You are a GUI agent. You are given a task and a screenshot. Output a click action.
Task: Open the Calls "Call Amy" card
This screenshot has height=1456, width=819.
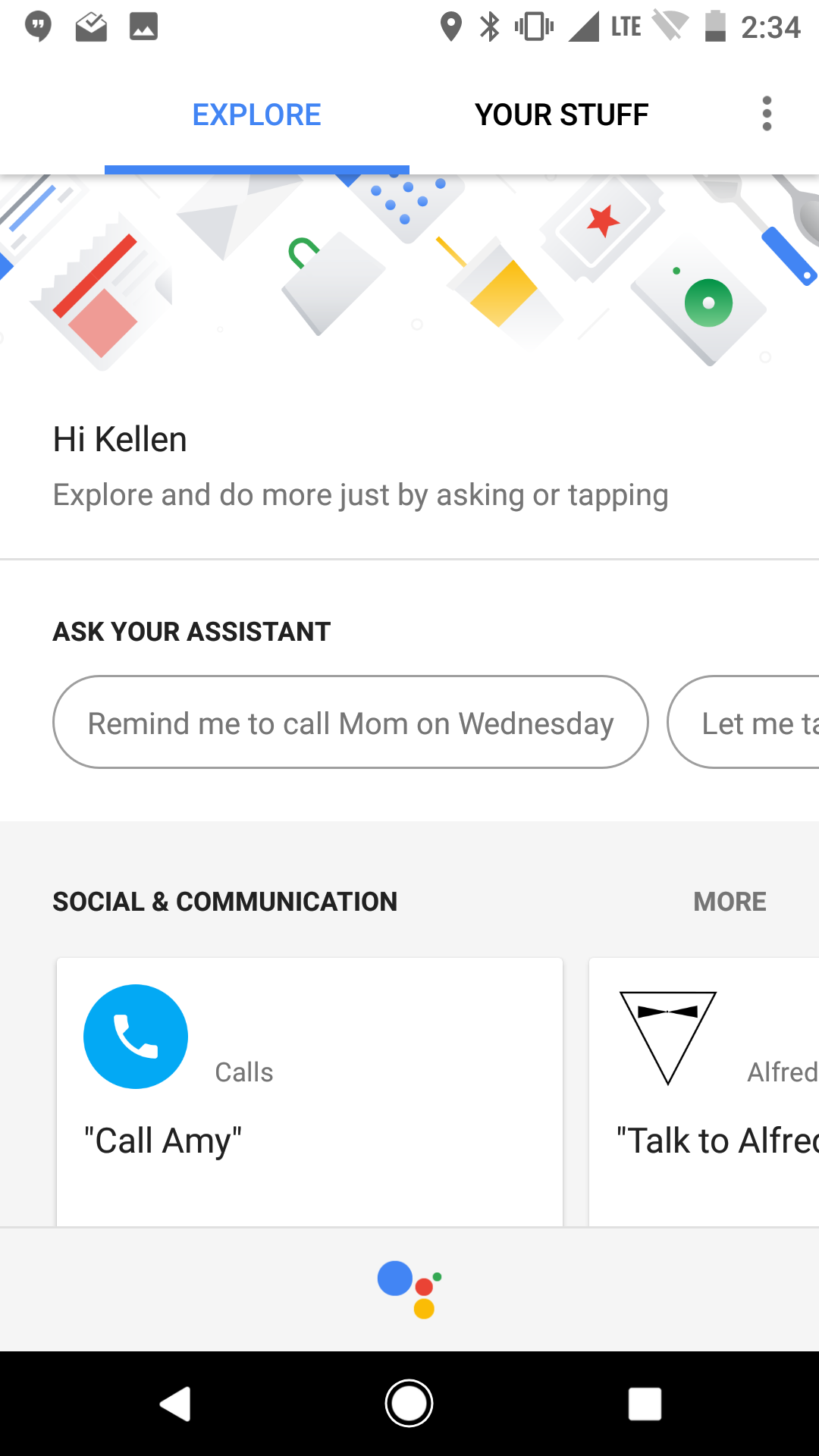309,1090
